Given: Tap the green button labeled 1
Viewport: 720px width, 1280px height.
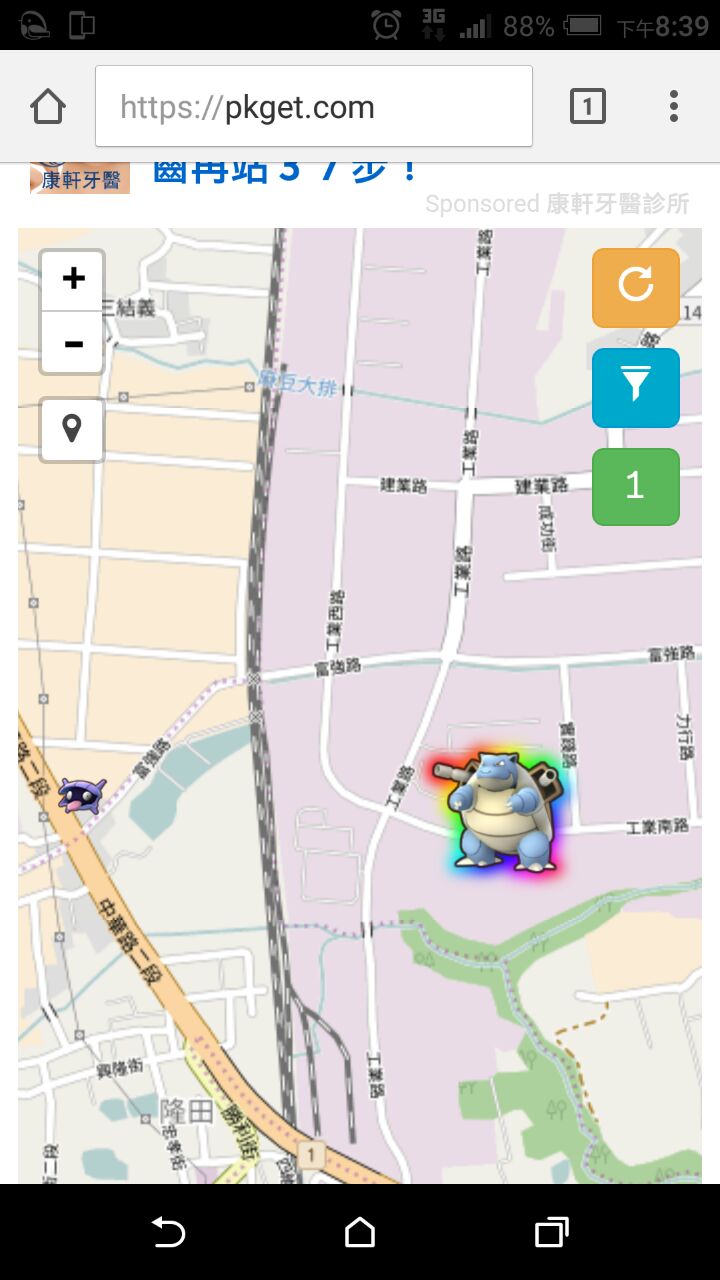Looking at the screenshot, I should click(635, 486).
